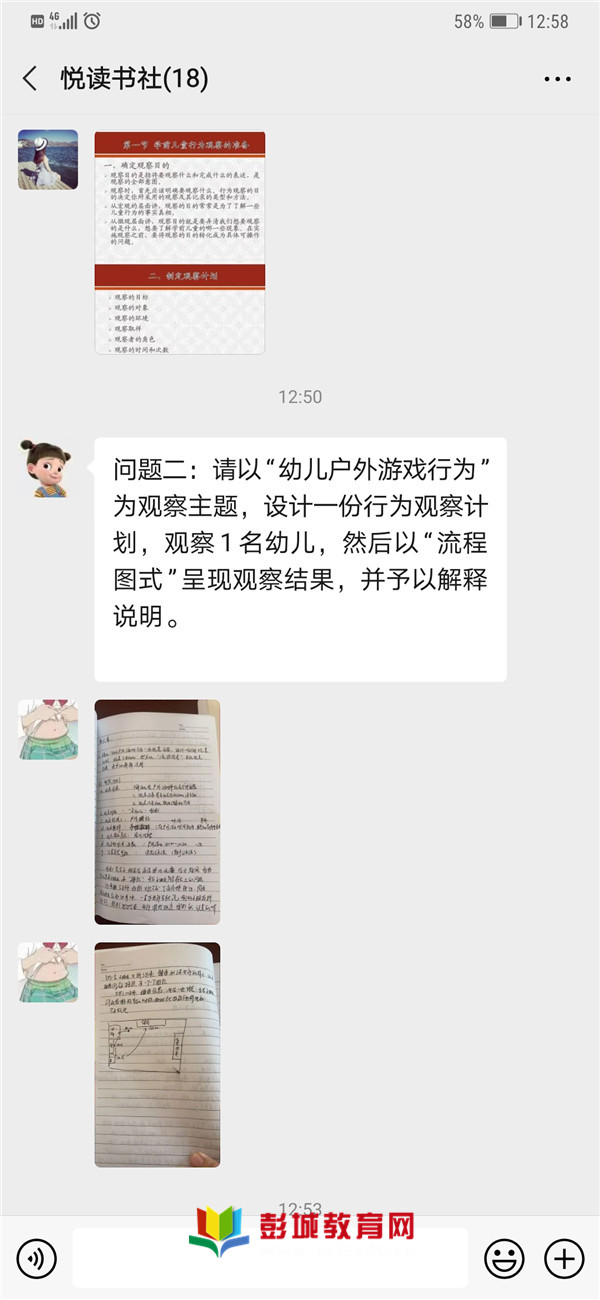Open the red slide image message
Screen dimensions: 600x1300
180,242
